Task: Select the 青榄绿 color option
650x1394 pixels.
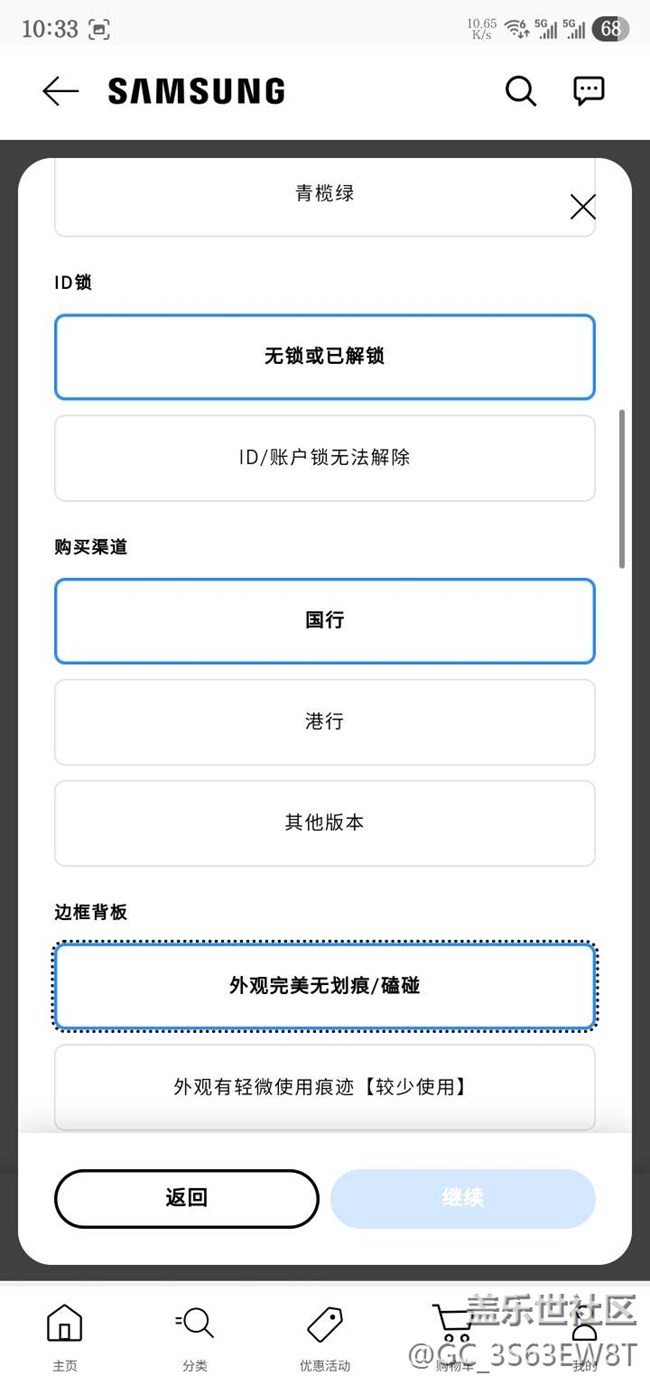Action: coord(325,197)
